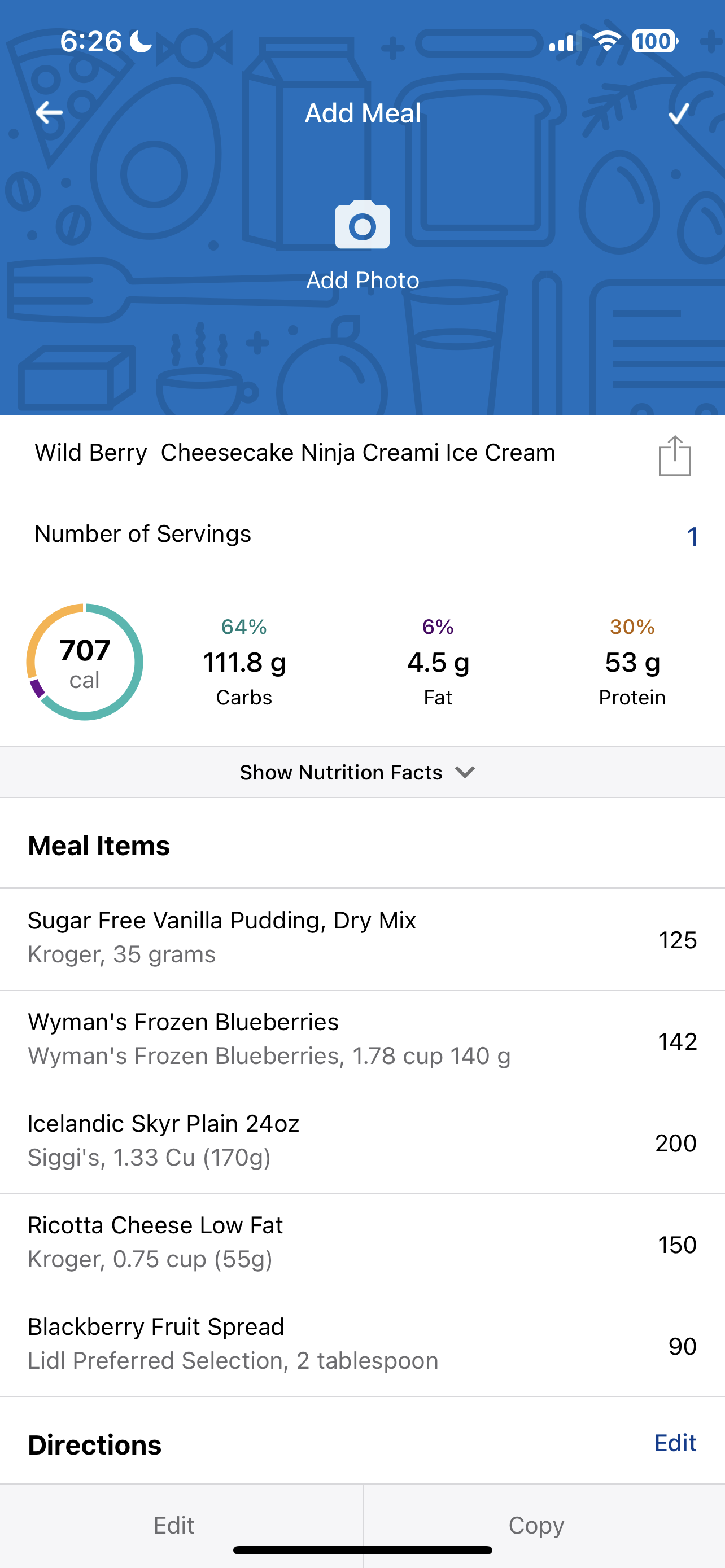Open Wyman's Frozen Blueberries item
This screenshot has width=725, height=1568.
(x=362, y=1040)
